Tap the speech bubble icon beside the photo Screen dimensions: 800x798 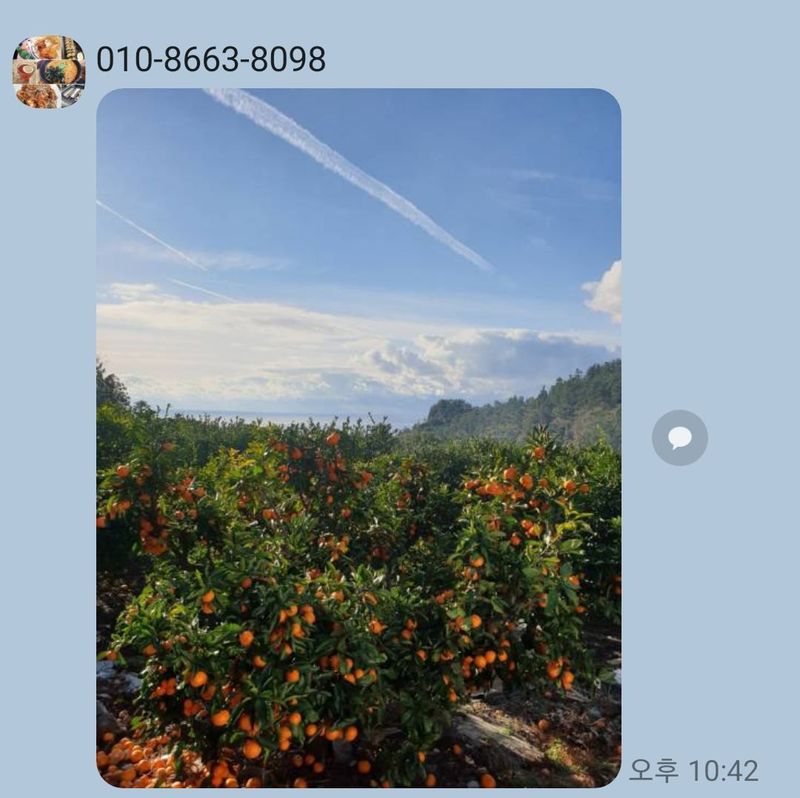click(x=680, y=438)
